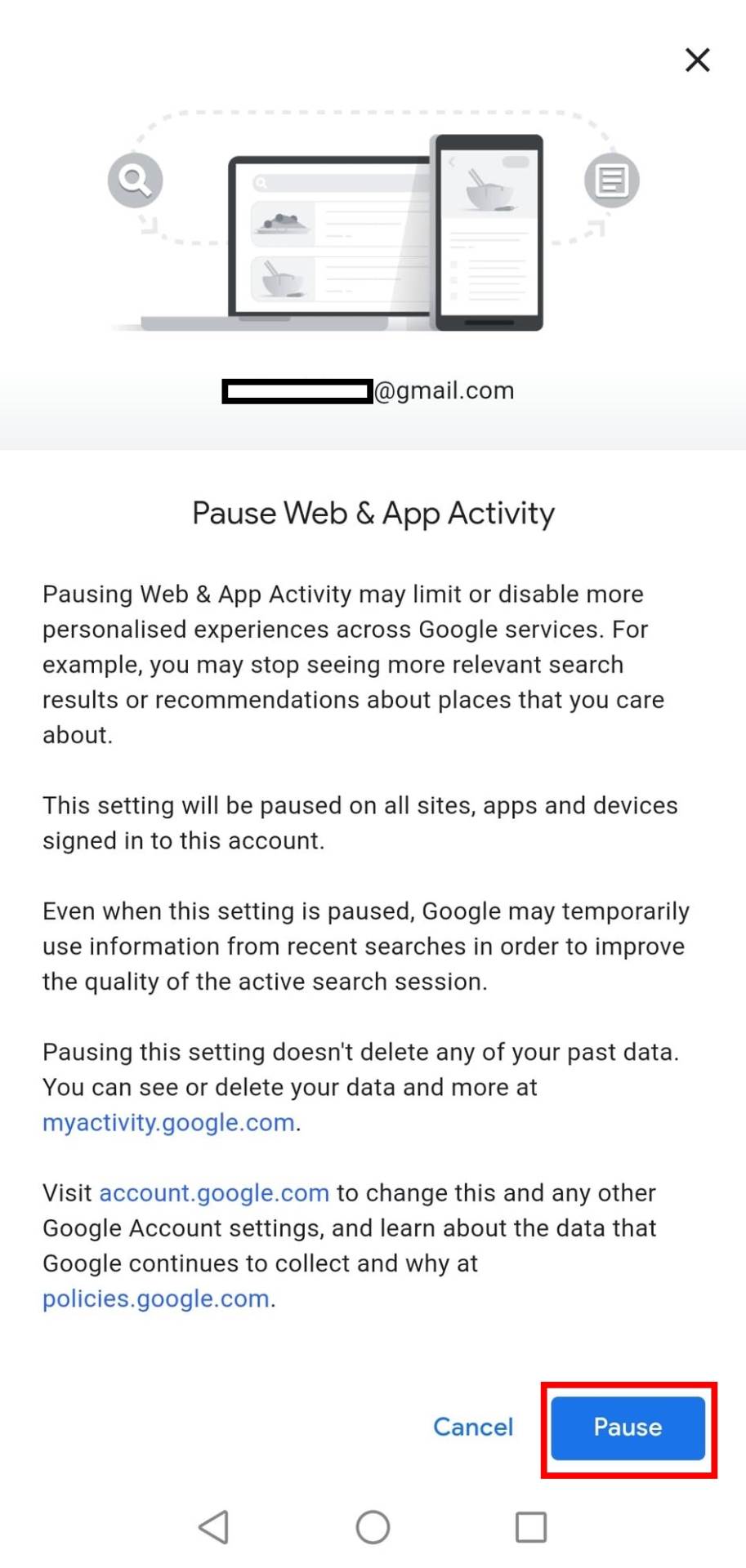The width and height of the screenshot is (746, 1568).
Task: Go back using the system back button
Action: coord(214,1526)
